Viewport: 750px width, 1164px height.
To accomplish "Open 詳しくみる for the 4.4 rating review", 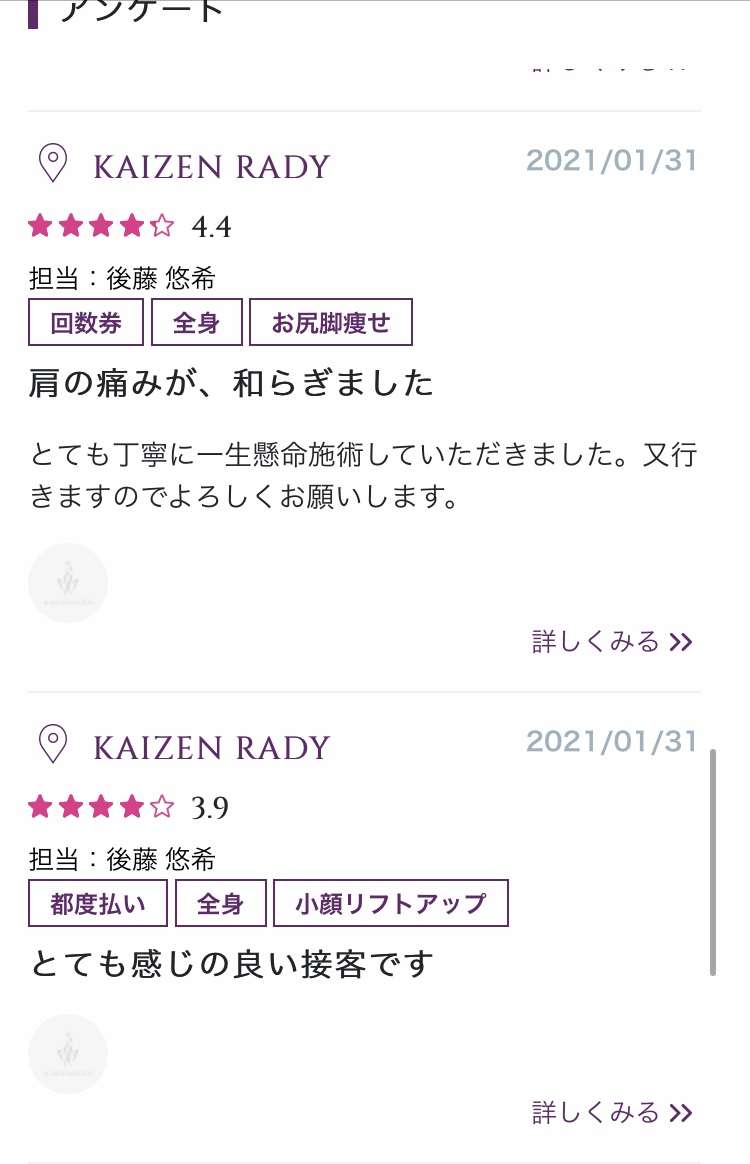I will click(612, 641).
